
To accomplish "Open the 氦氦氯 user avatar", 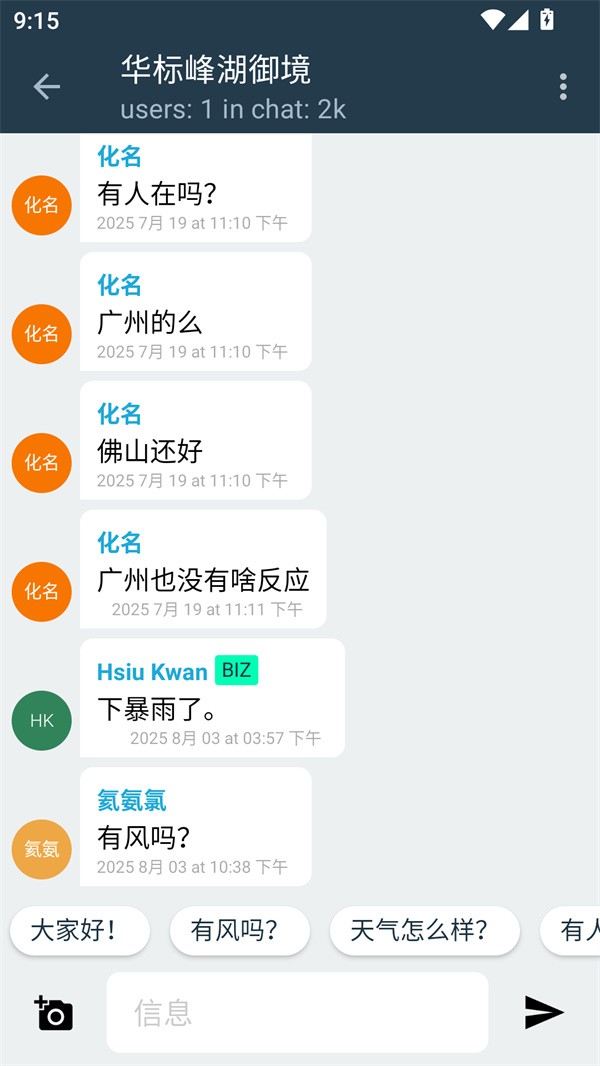I will point(42,849).
